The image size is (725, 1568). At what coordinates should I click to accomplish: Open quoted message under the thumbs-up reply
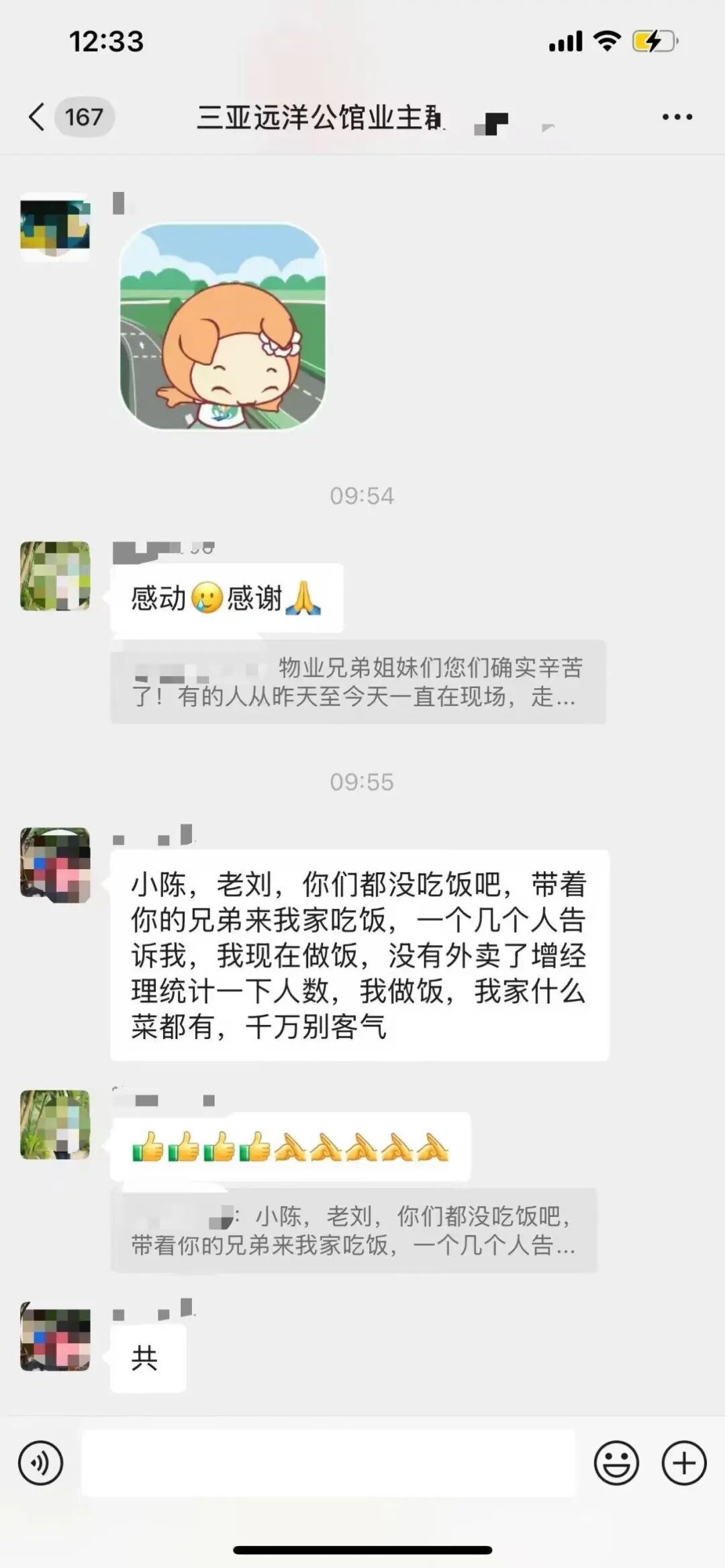[354, 1230]
